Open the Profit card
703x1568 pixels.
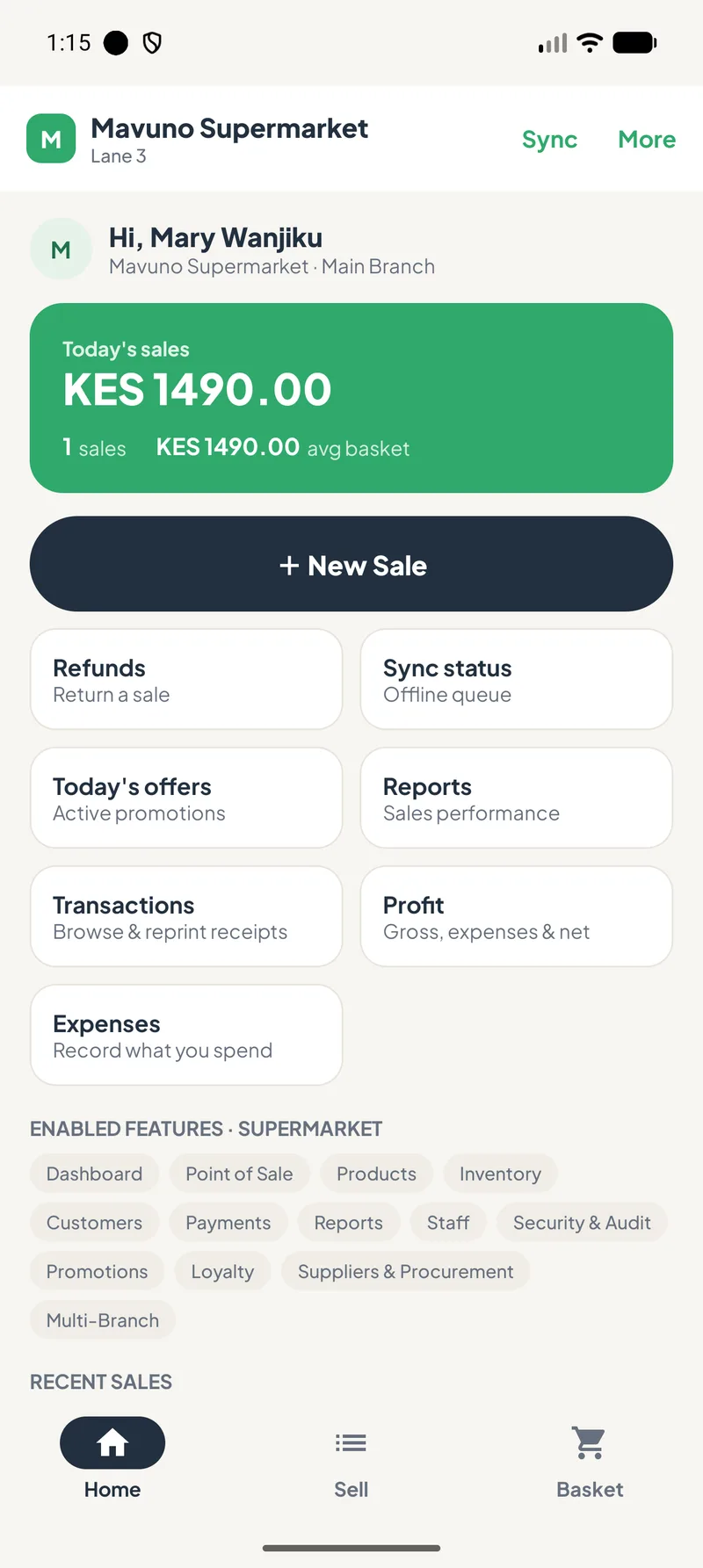[517, 916]
